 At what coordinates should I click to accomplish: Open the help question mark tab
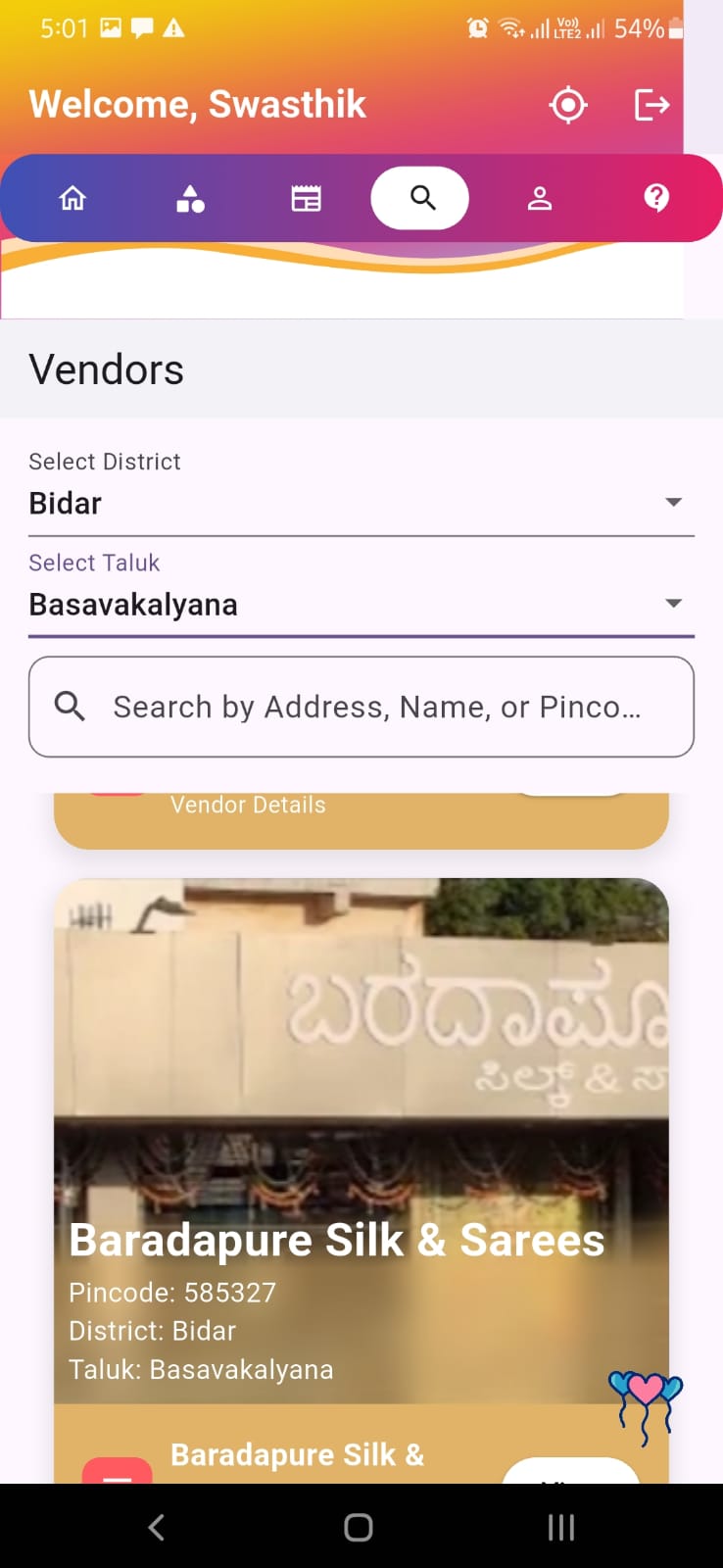coord(656,199)
